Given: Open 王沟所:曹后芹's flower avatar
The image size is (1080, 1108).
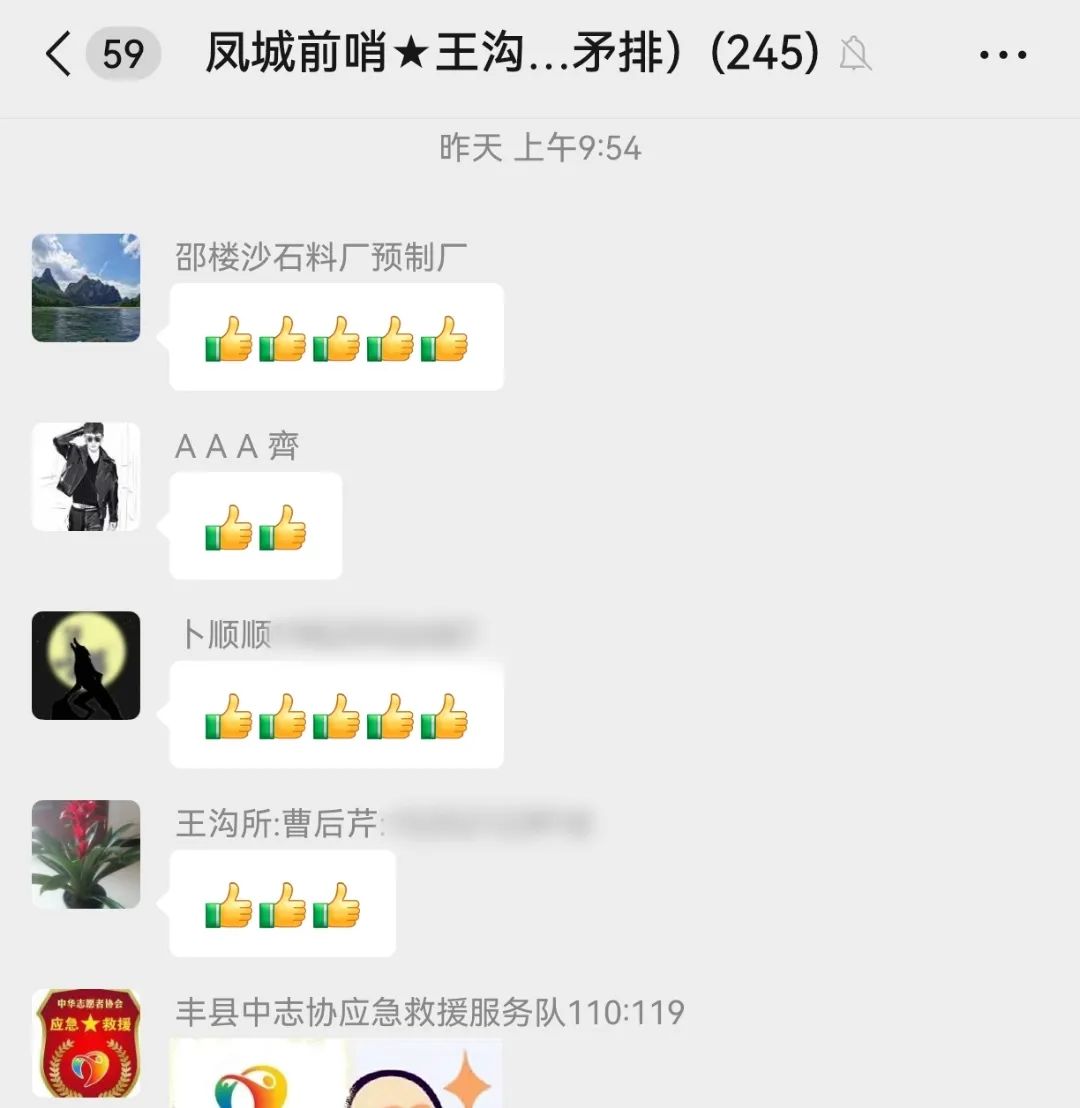Looking at the screenshot, I should [86, 854].
